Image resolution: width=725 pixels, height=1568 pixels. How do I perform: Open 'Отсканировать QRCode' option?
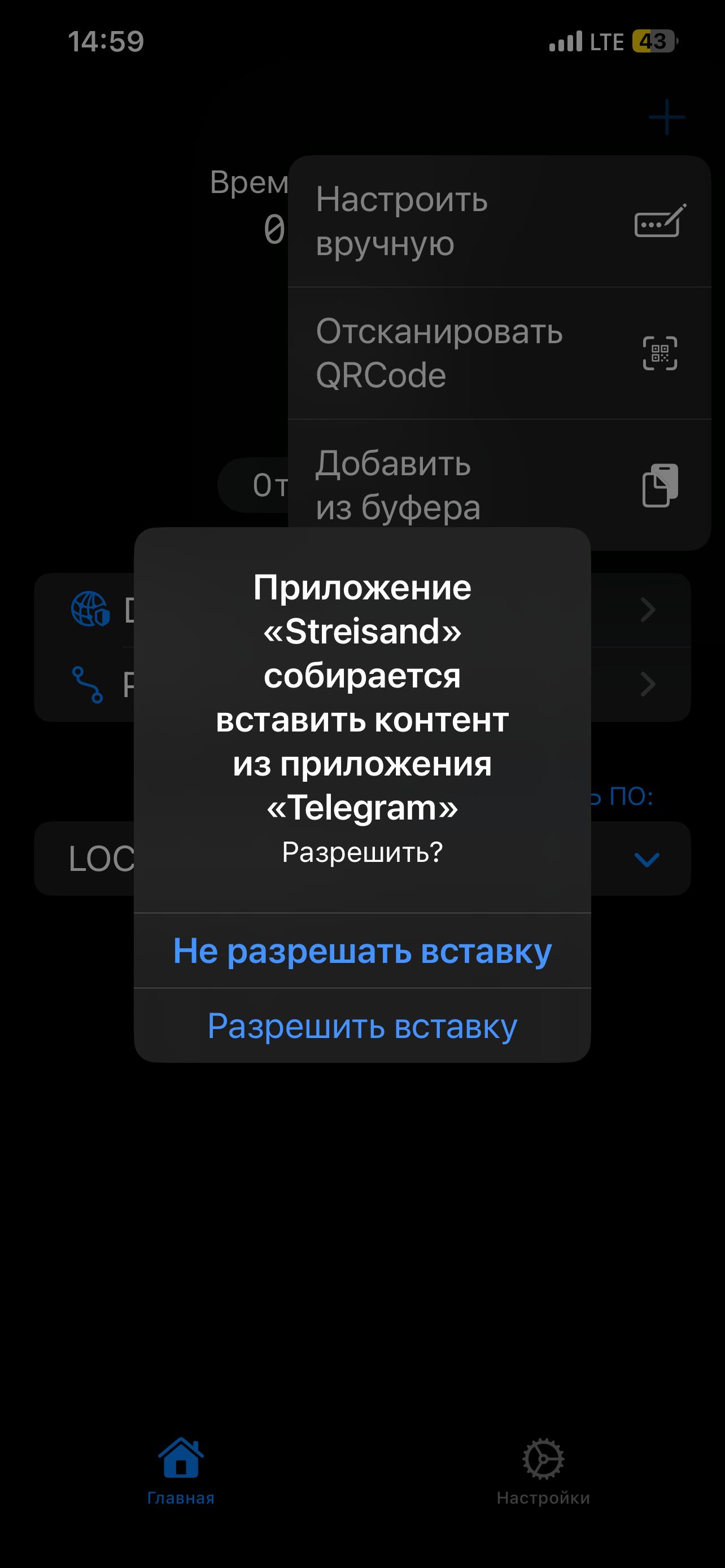(499, 353)
